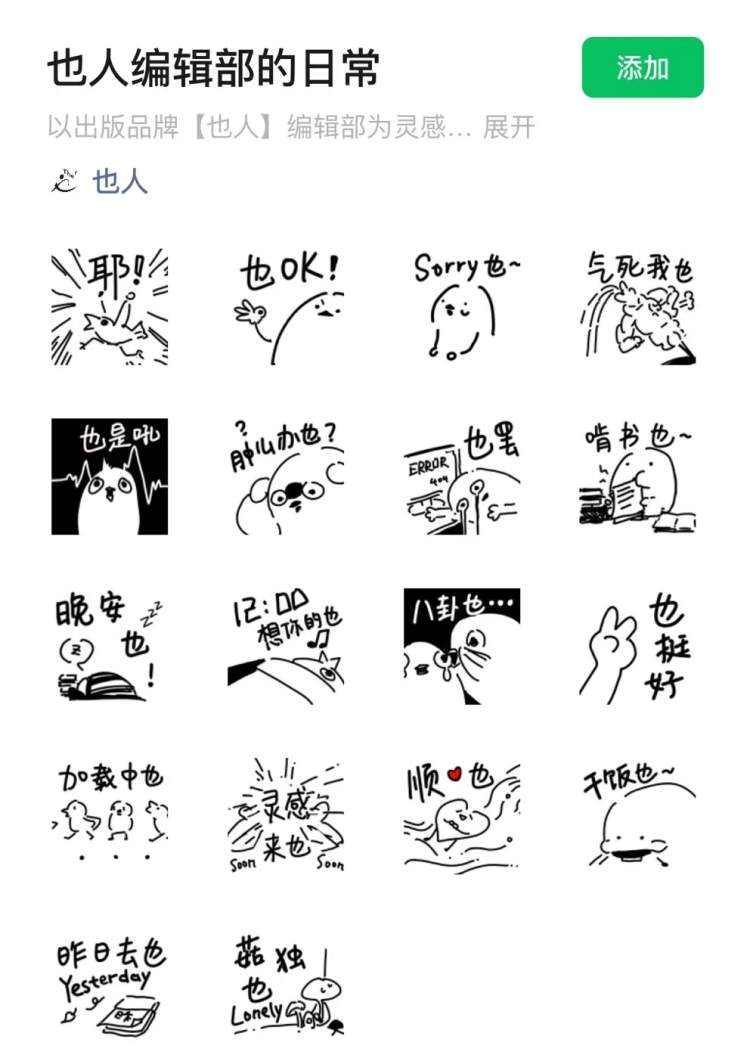Preview the 昨日去也 Yesterday sticker
The height and width of the screenshot is (1058, 750).
(x=110, y=984)
